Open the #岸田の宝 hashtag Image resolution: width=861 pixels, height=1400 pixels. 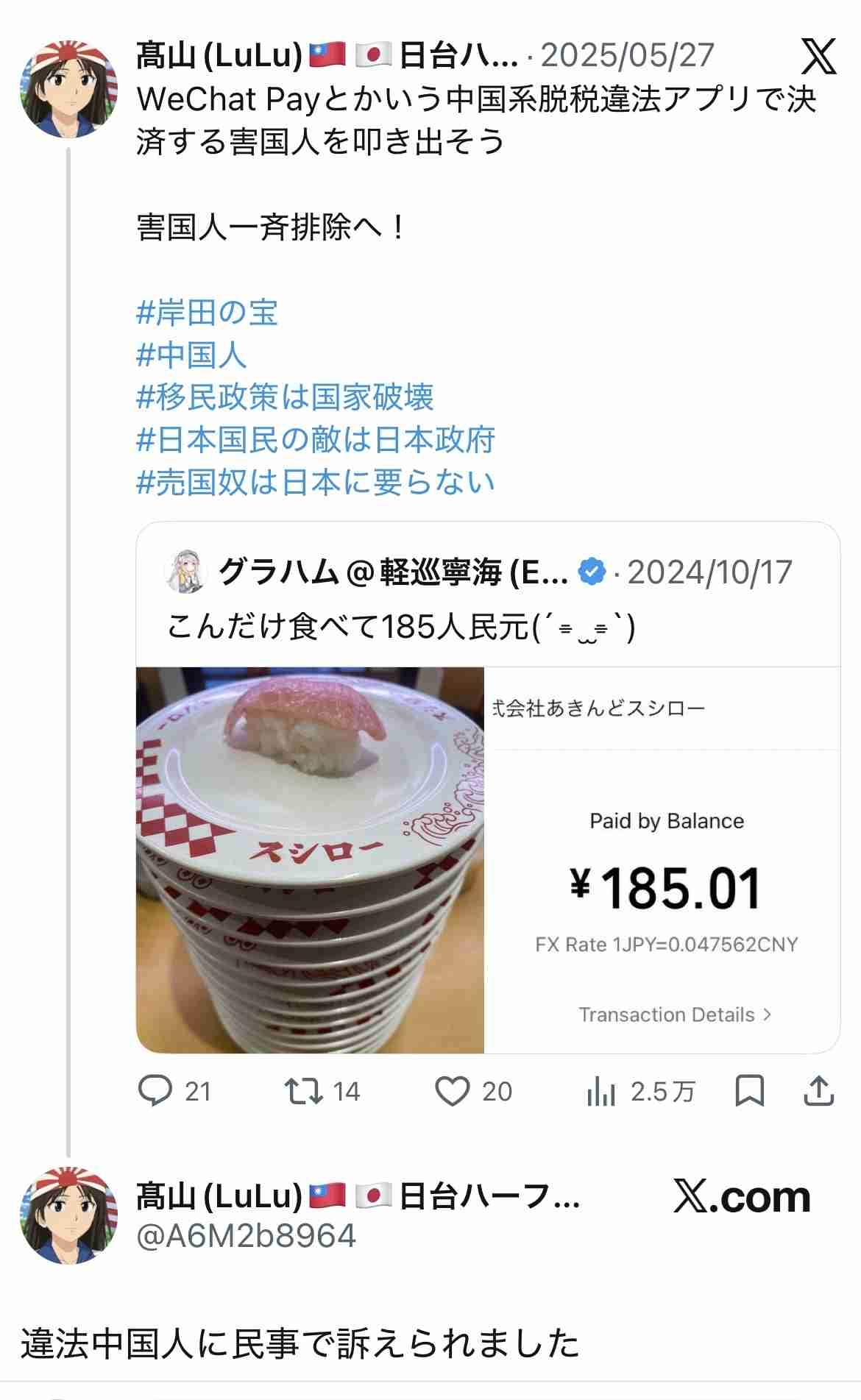[207, 313]
